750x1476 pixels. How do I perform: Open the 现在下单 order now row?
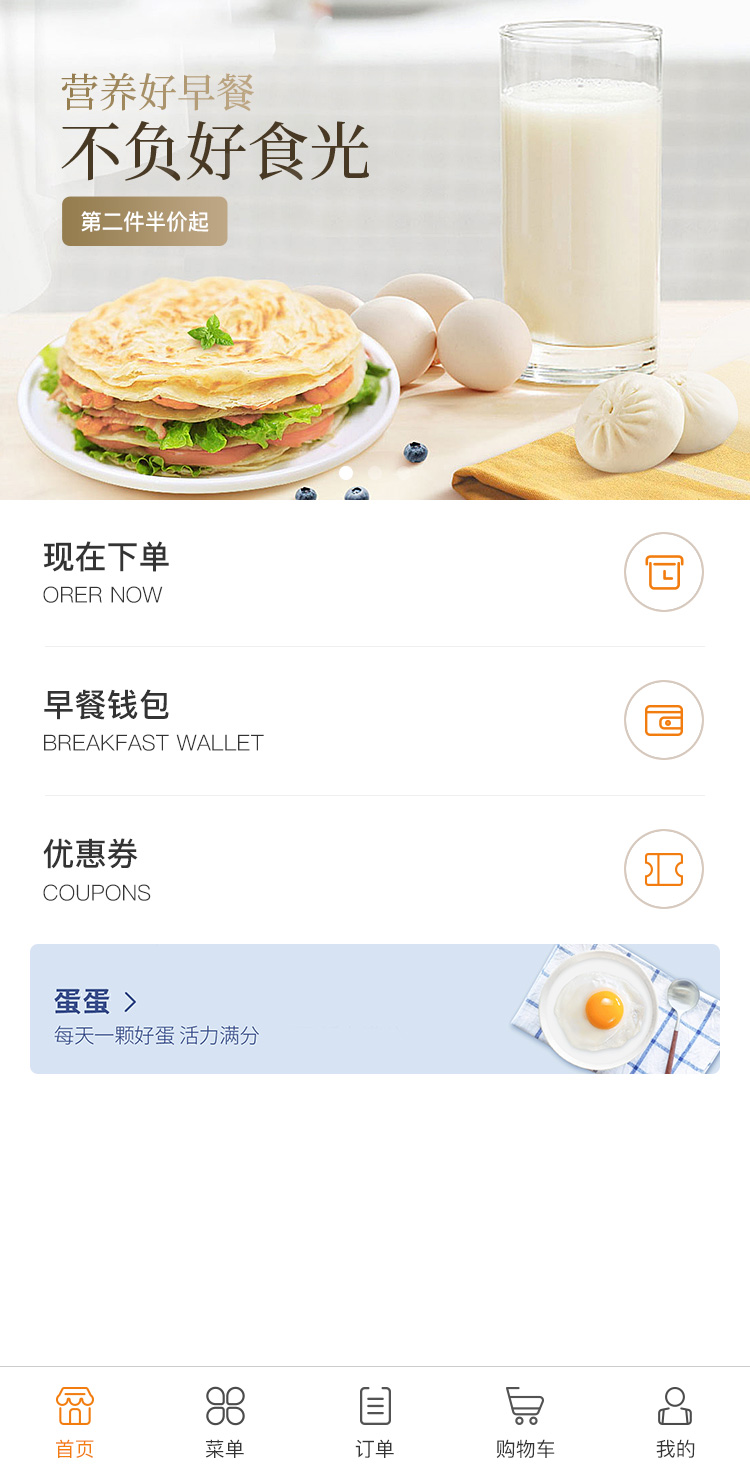[x=374, y=573]
